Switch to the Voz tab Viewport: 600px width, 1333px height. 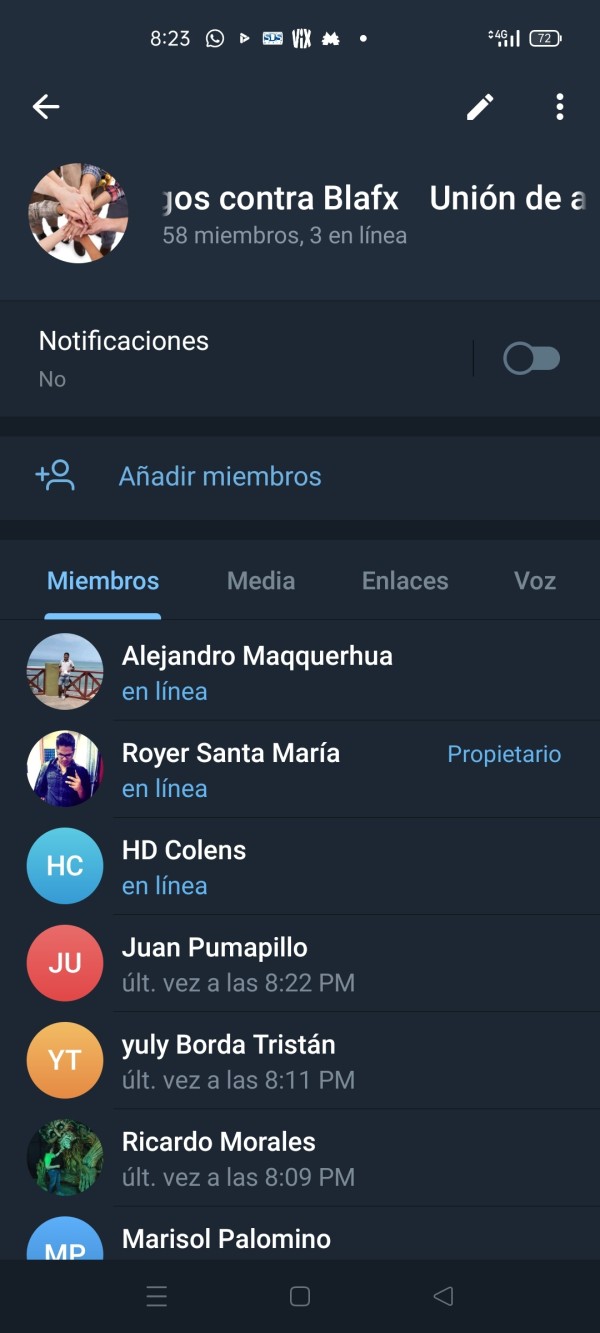point(534,581)
